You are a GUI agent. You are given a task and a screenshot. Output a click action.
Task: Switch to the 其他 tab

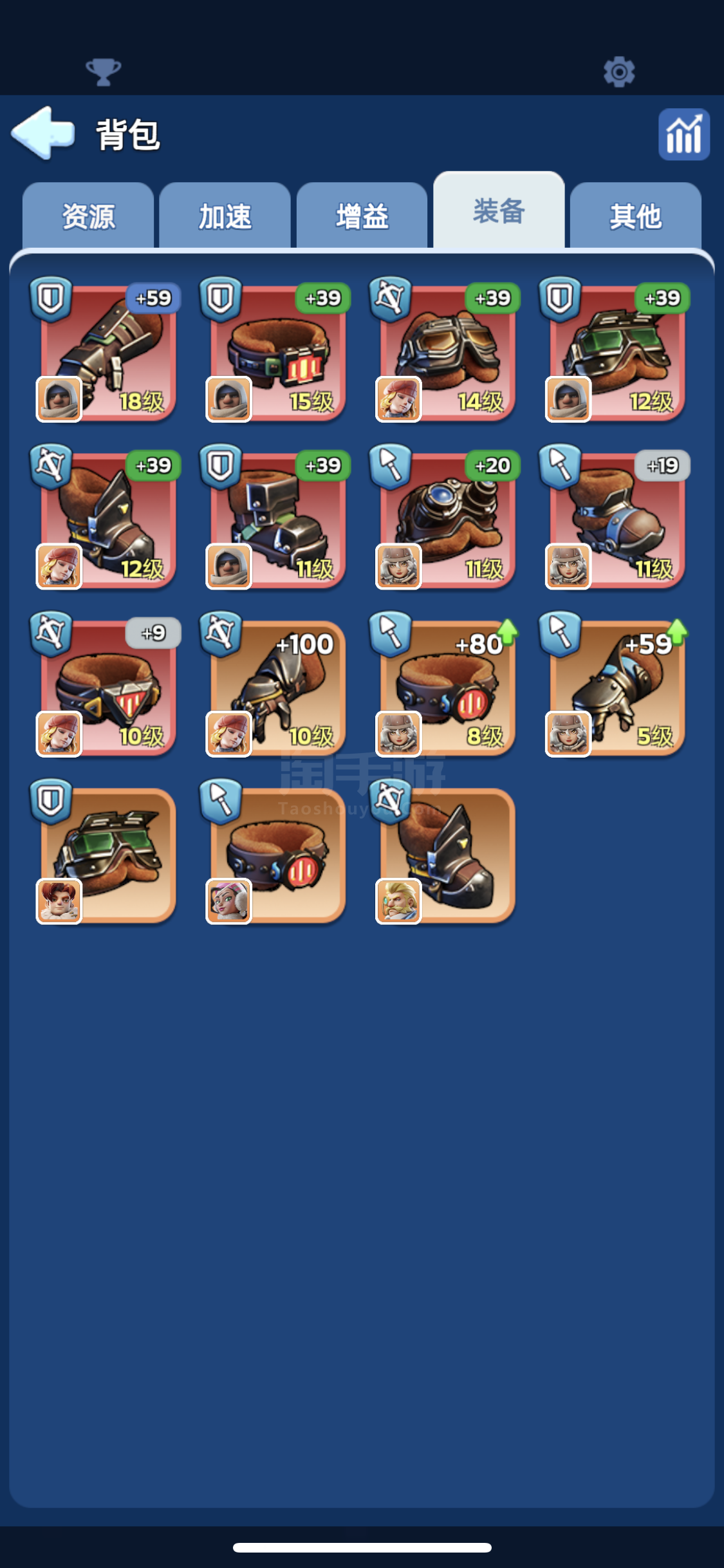(635, 216)
